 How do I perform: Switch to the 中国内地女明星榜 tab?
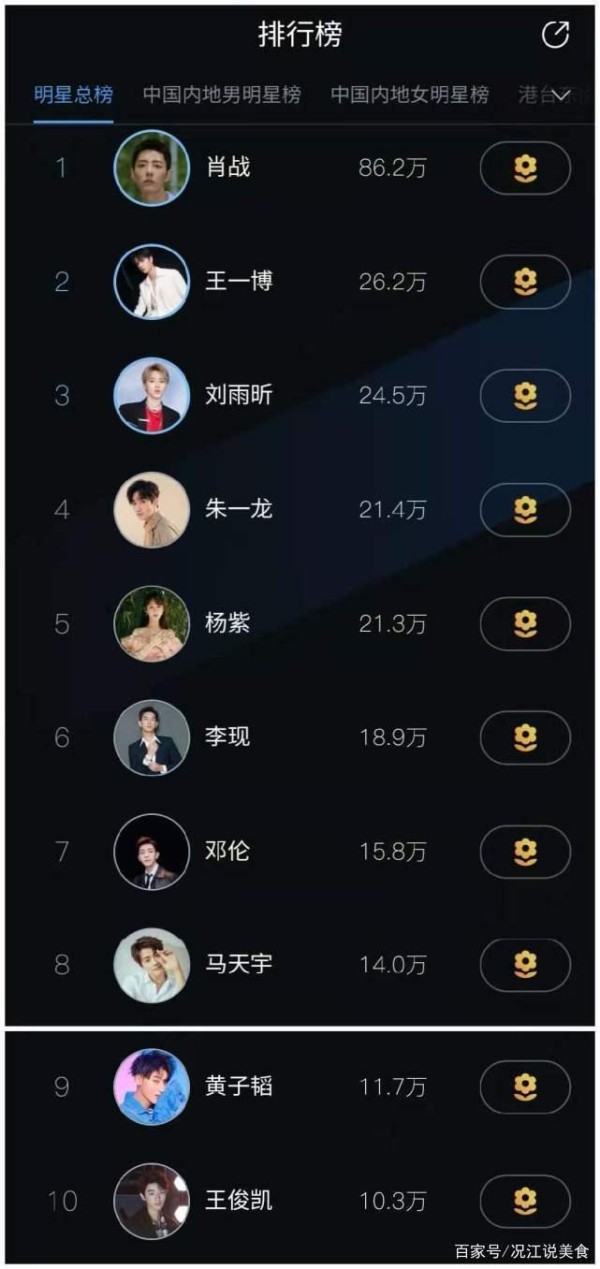click(410, 95)
